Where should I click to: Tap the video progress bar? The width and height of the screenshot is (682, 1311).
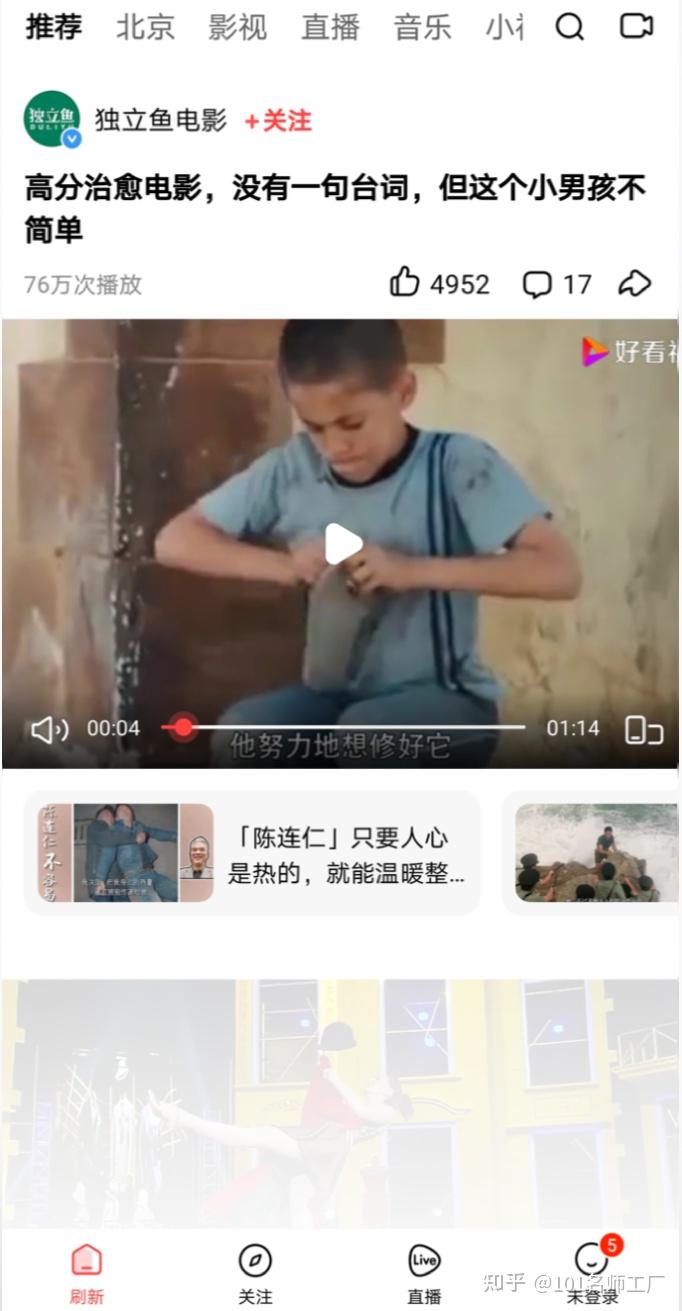pyautogui.click(x=350, y=728)
